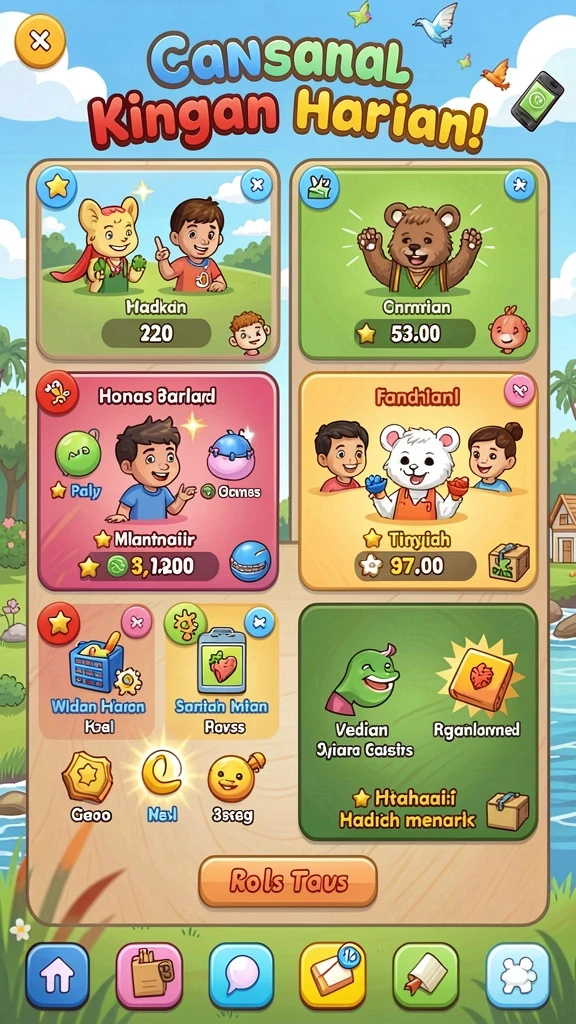Open the chat bubble tab
The width and height of the screenshot is (576, 1024).
pyautogui.click(x=241, y=976)
